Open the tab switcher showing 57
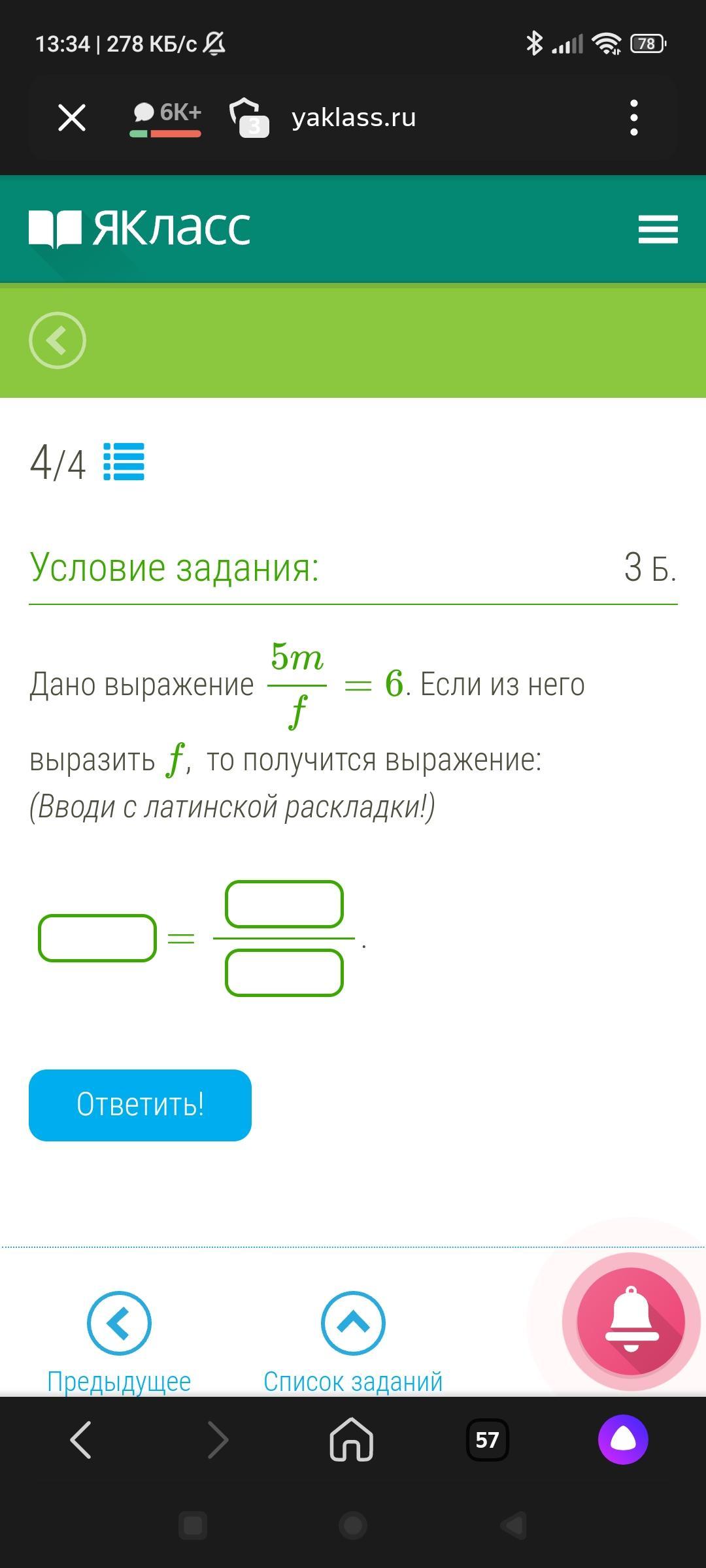The image size is (706, 1568). click(x=487, y=1440)
